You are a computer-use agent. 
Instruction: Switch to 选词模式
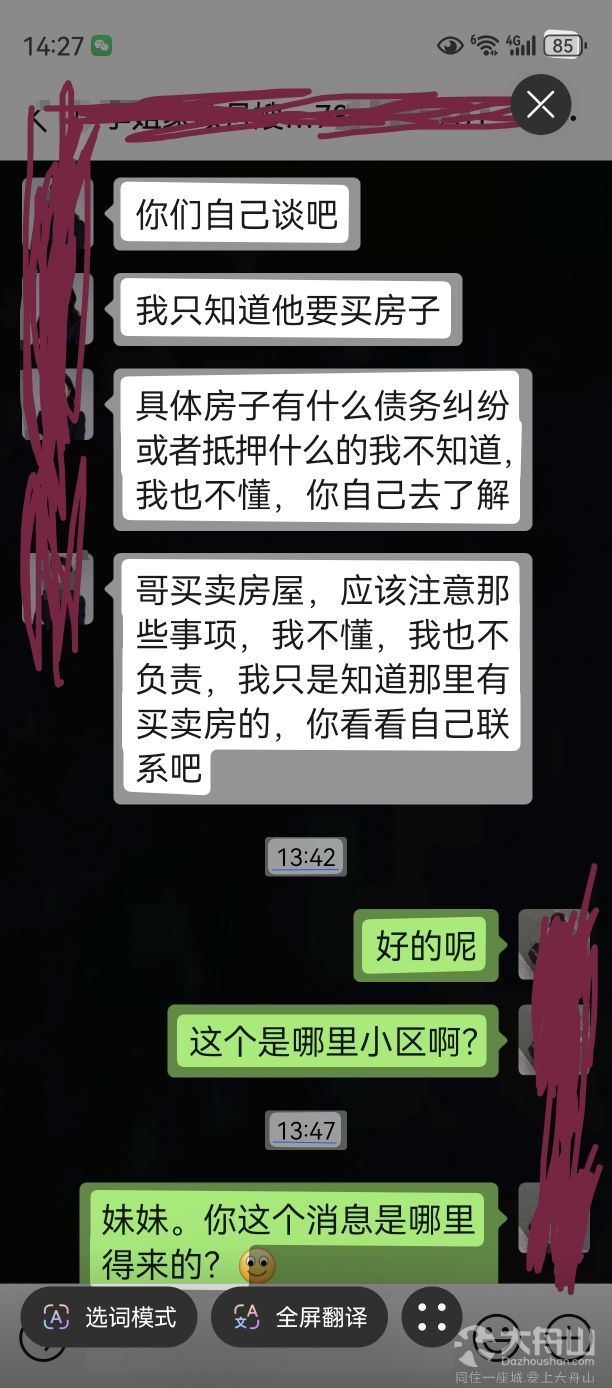tap(109, 1317)
